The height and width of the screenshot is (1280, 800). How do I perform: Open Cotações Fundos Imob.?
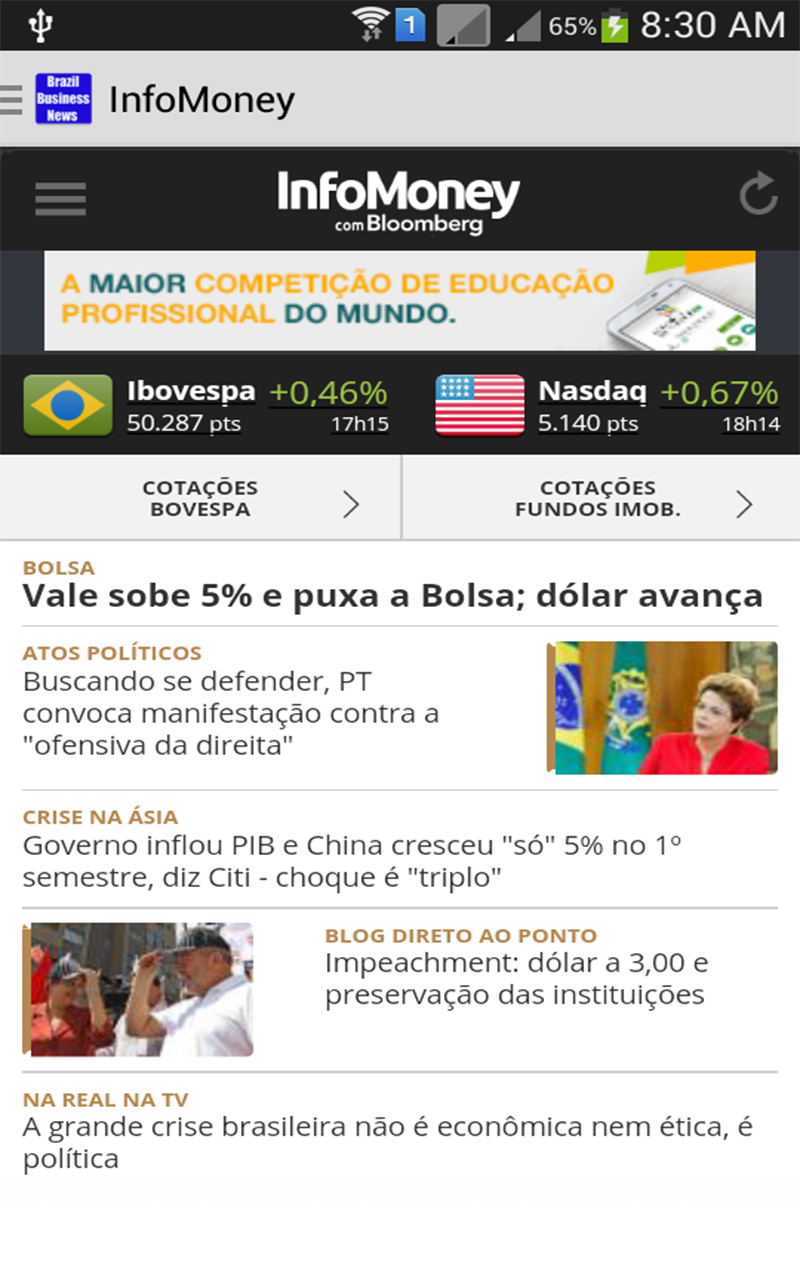point(600,498)
